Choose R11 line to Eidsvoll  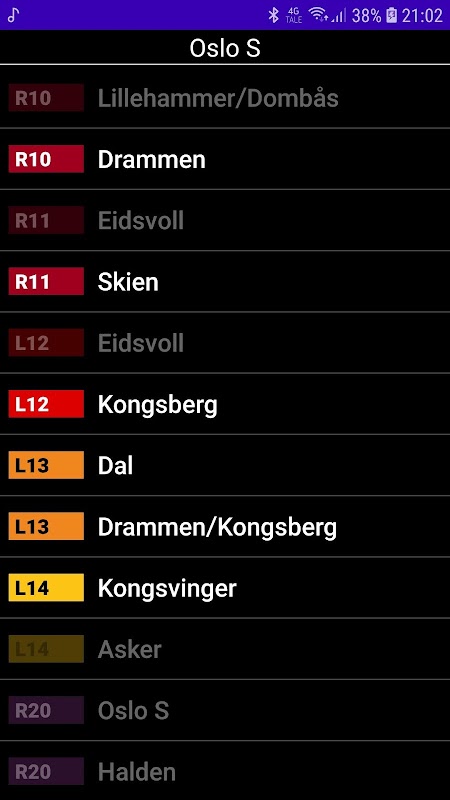pos(225,220)
